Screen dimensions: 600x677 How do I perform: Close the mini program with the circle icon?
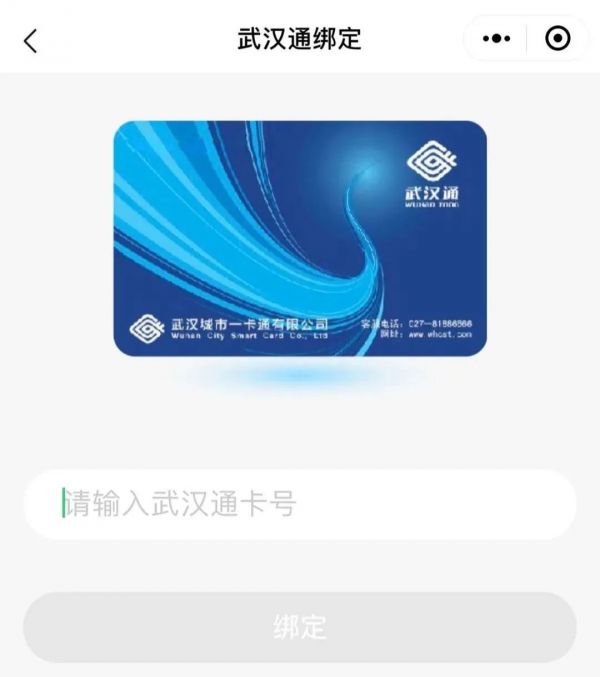point(557,39)
